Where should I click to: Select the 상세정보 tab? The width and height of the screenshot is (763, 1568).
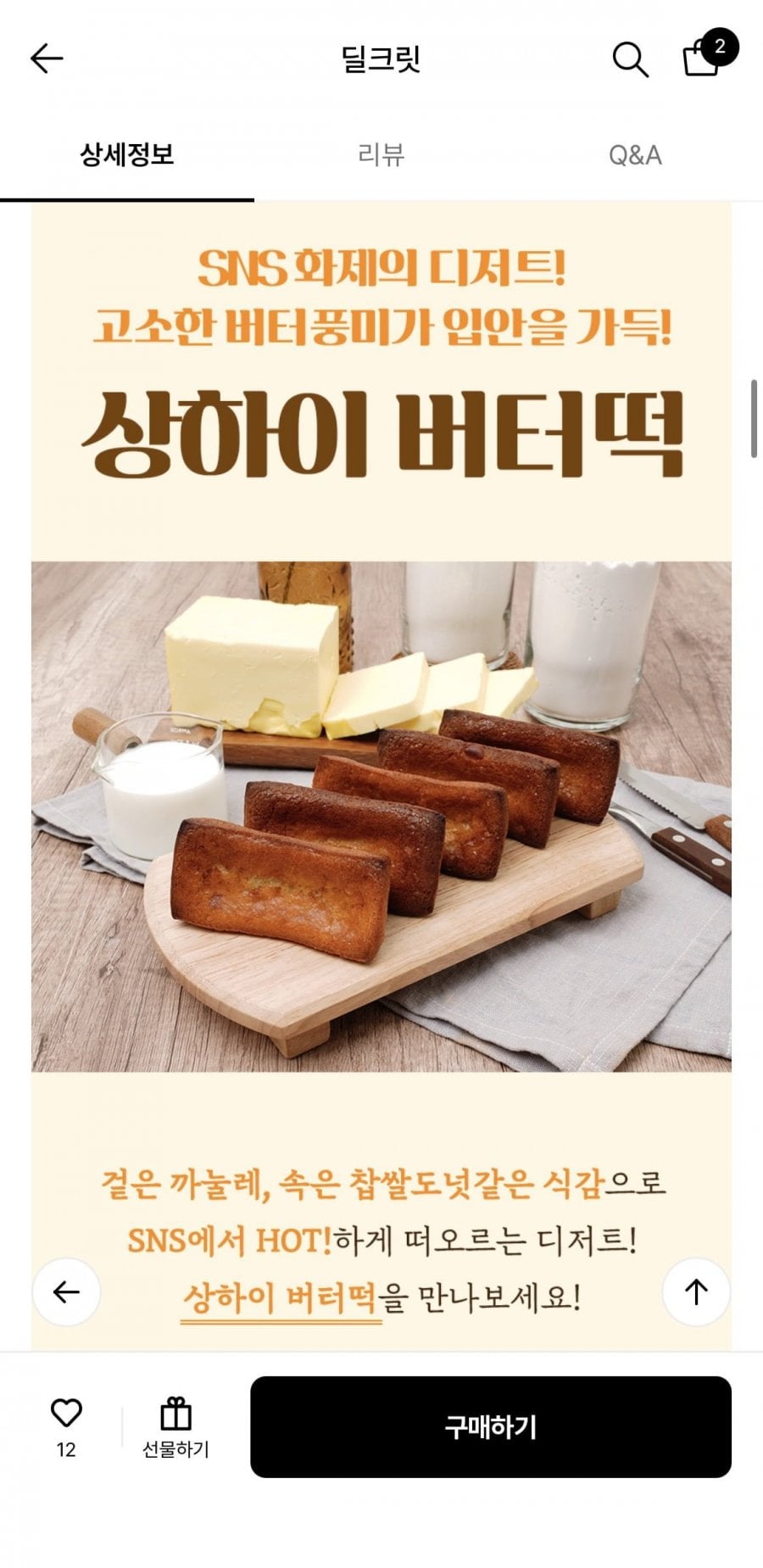127,155
